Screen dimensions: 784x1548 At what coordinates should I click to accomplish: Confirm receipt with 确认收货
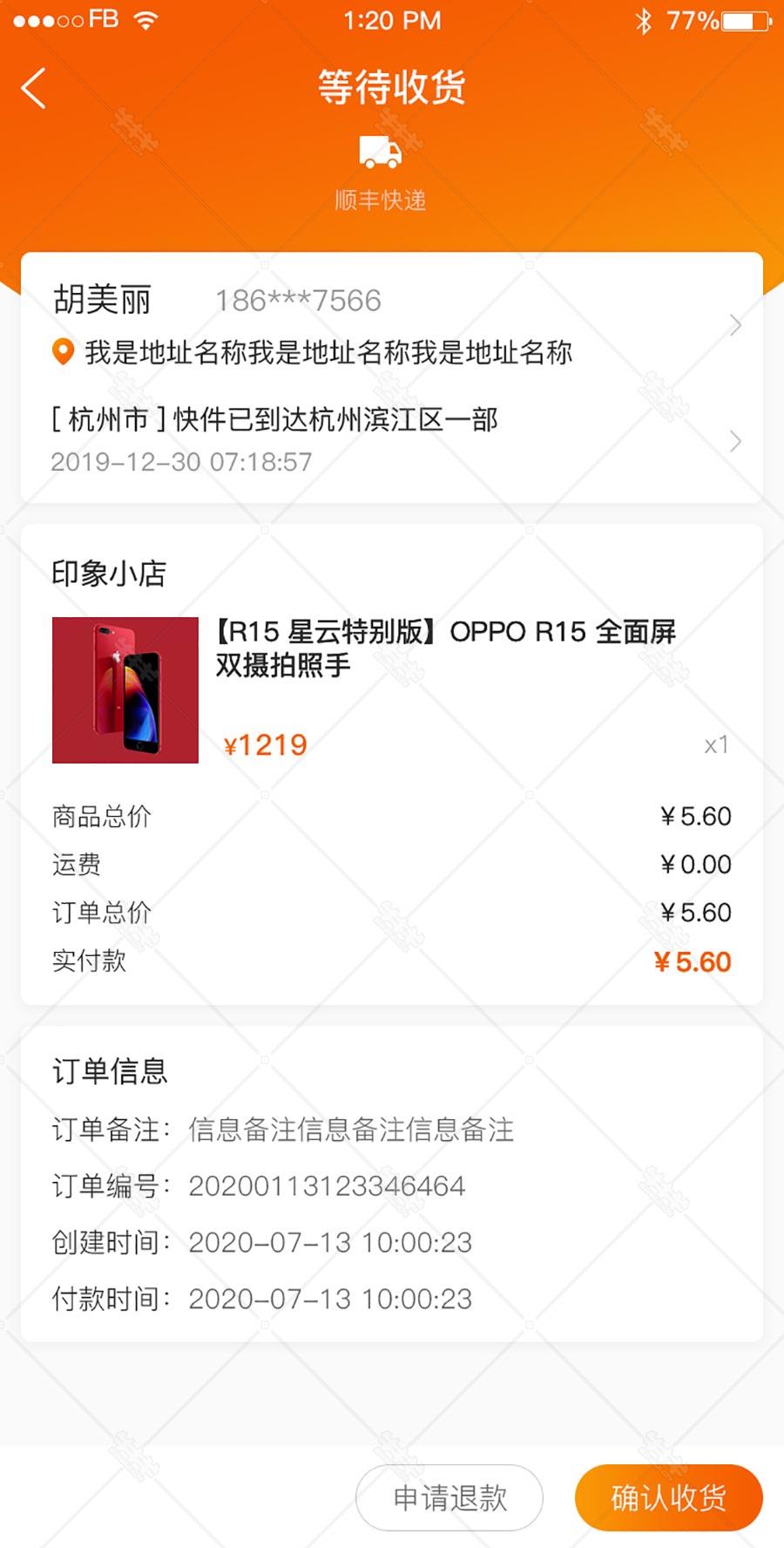coord(668,1497)
